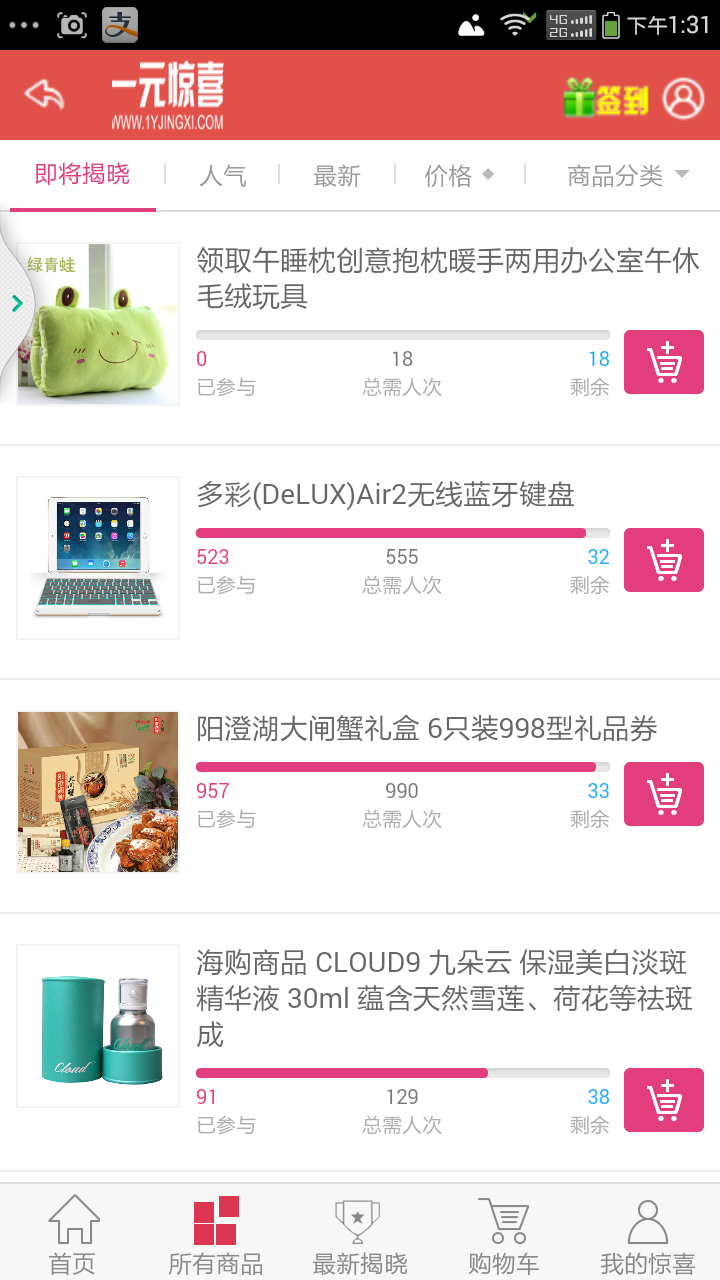This screenshot has height=1280, width=720.
Task: Expand the 商品分类 category dropdown
Action: pyautogui.click(x=627, y=176)
